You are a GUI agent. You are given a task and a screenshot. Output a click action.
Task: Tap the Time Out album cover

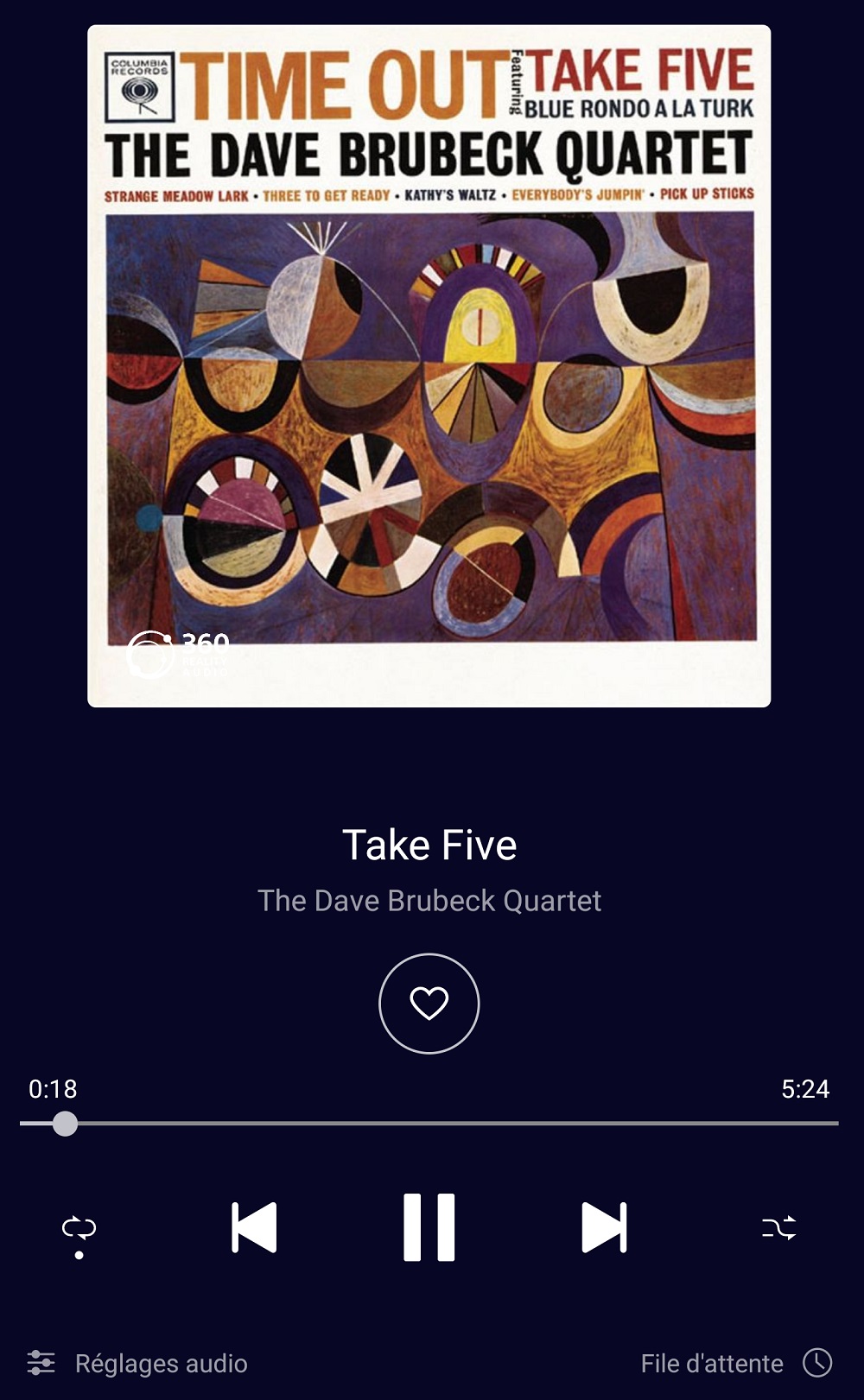(x=429, y=366)
